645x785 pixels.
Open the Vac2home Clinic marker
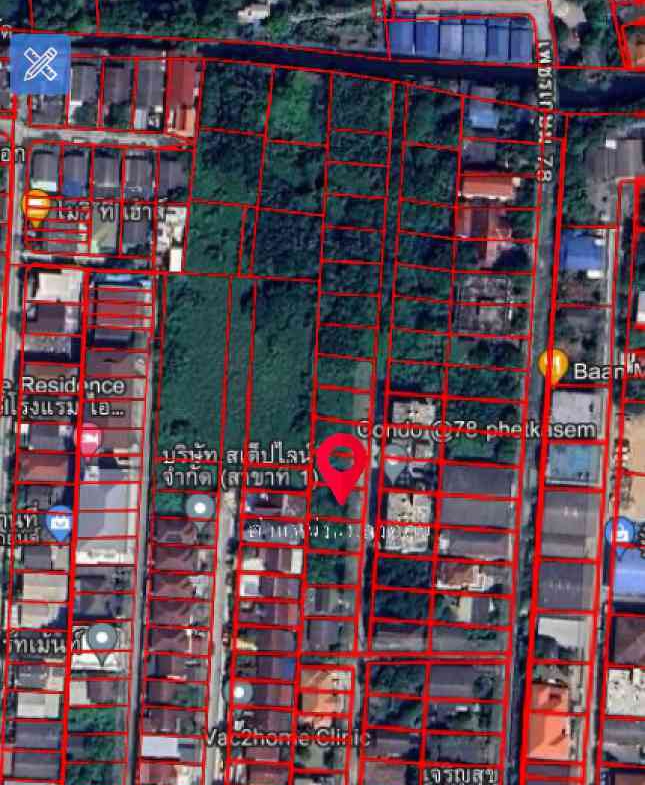tap(241, 693)
